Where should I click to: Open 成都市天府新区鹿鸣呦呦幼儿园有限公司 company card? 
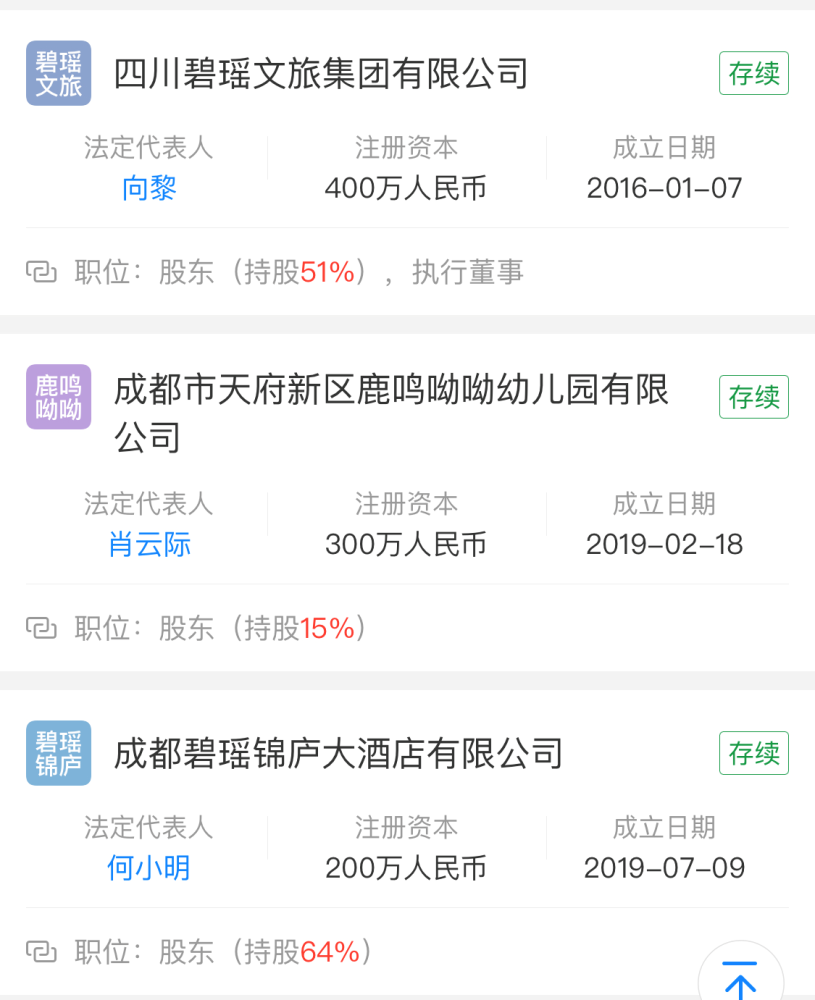[391, 412]
